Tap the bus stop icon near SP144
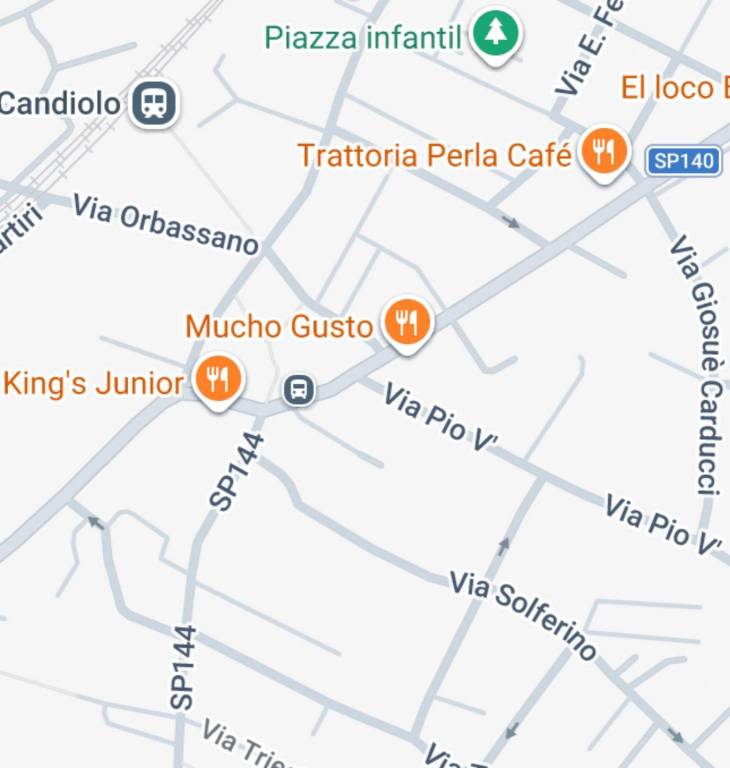 tap(298, 389)
